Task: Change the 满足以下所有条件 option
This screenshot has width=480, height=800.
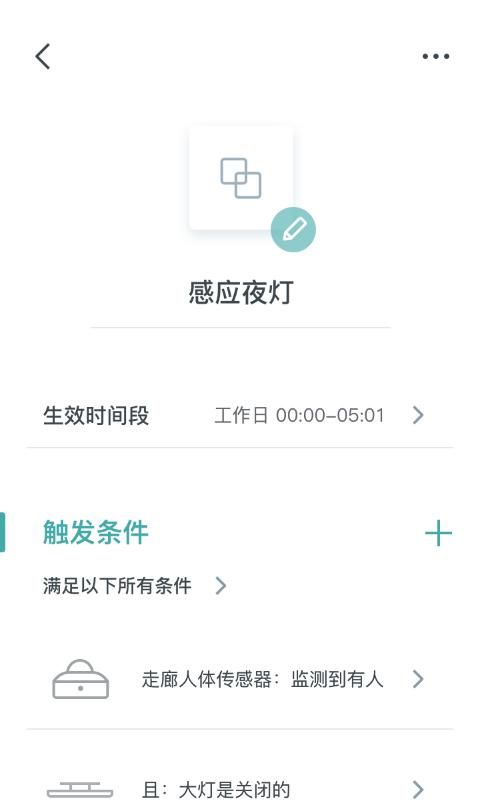Action: (135, 586)
